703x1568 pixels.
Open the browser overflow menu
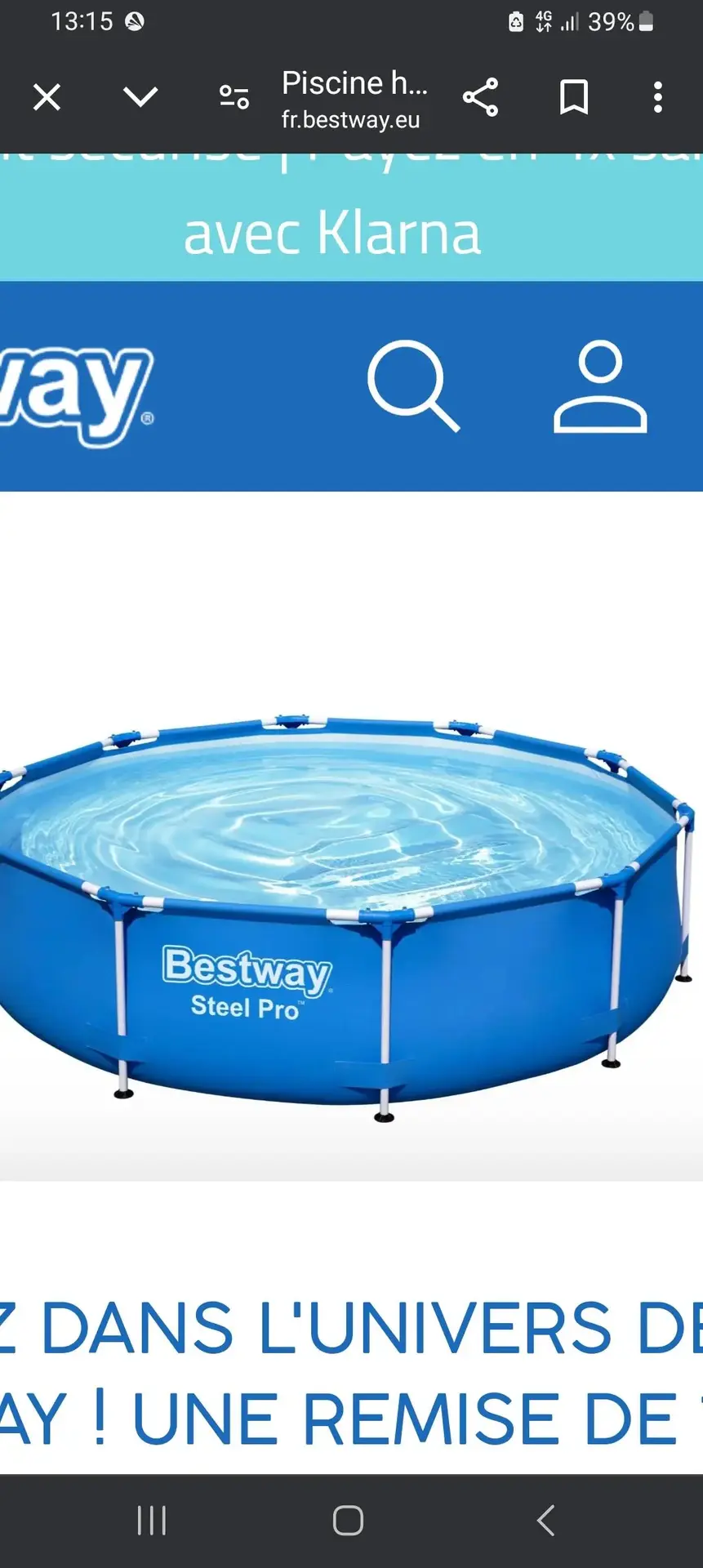tap(658, 98)
